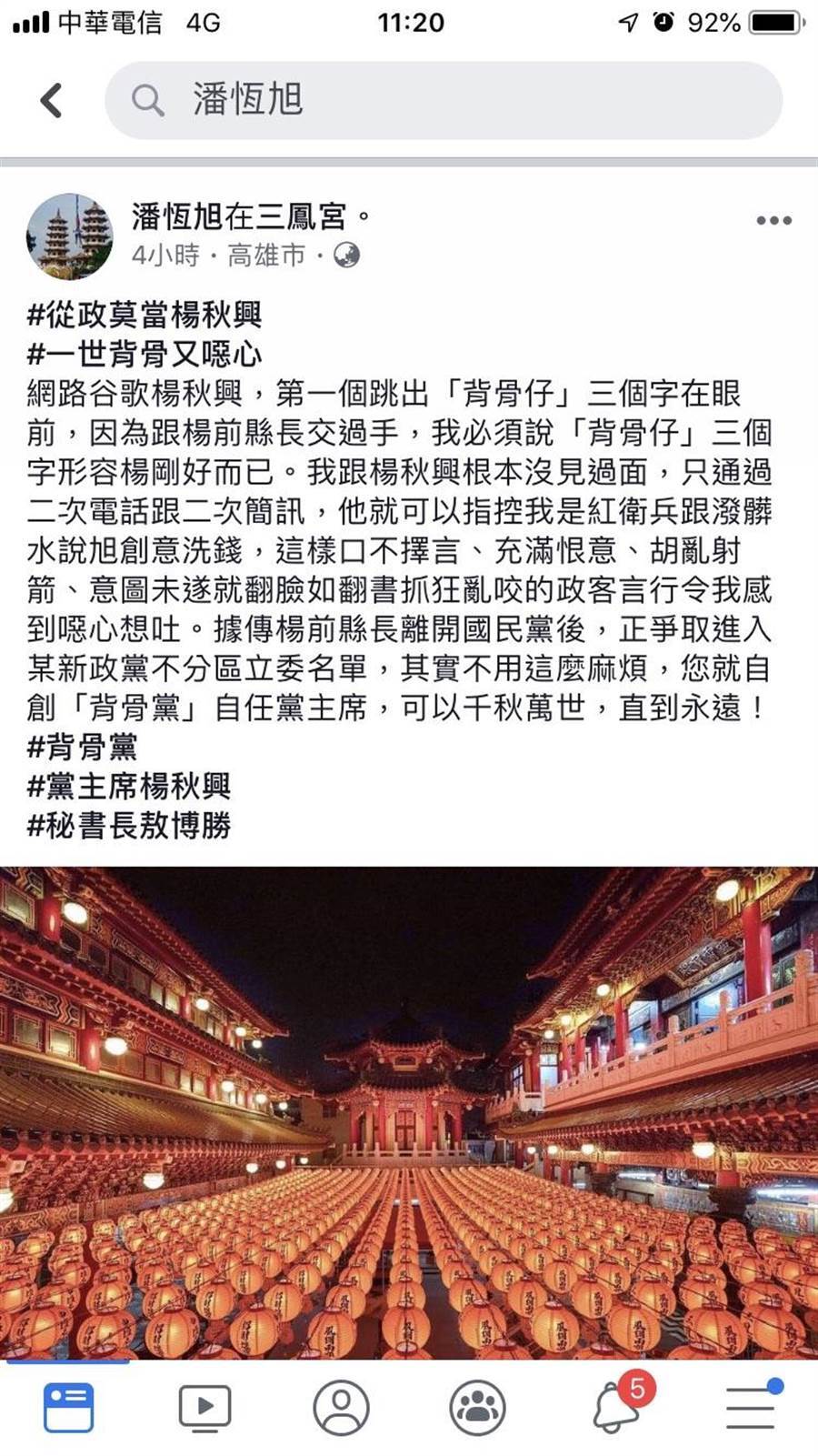Open the post's three-dot options menu
818x1456 pixels.
[773, 221]
